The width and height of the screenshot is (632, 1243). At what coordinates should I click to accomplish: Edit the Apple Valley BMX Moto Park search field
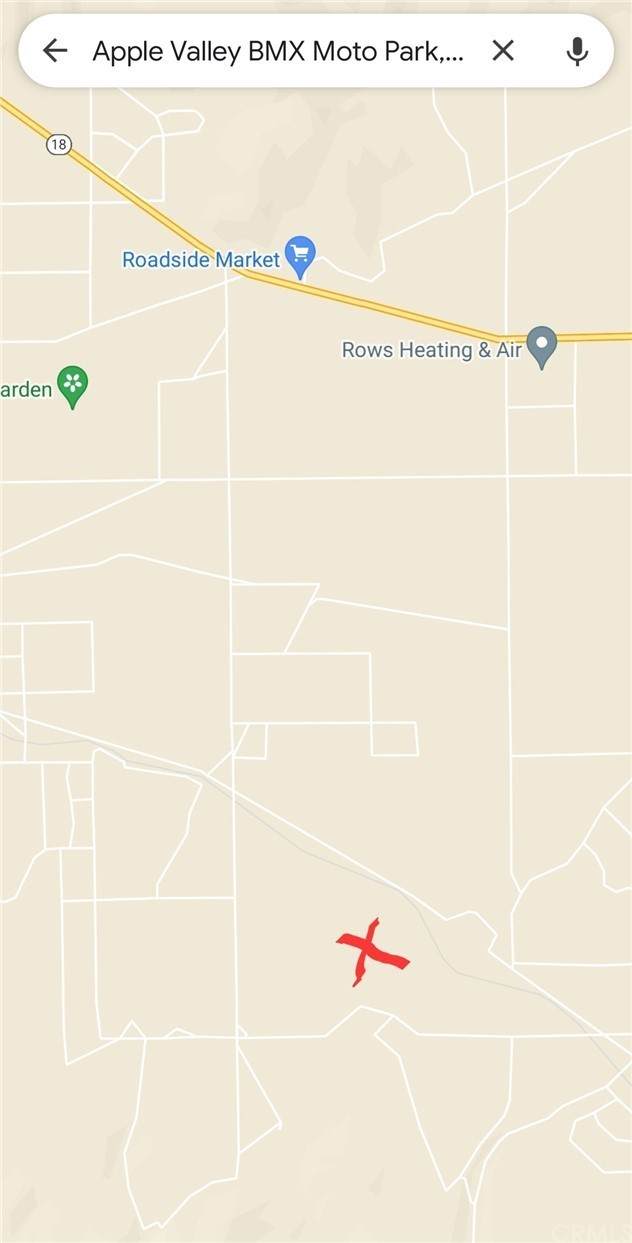(278, 51)
